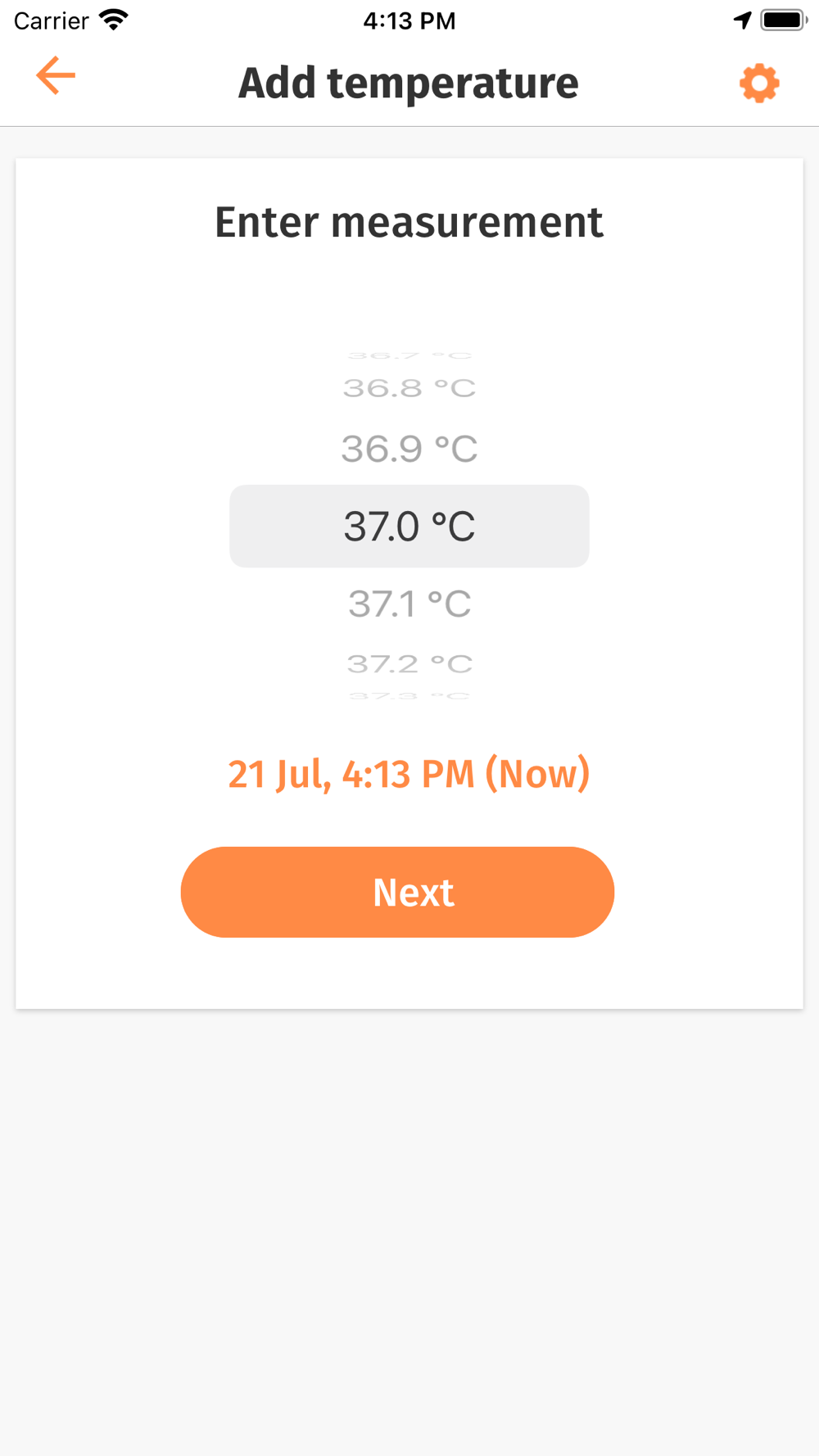Select 37.1 °C in the picker
Screen dimensions: 819x1456
coord(409,604)
